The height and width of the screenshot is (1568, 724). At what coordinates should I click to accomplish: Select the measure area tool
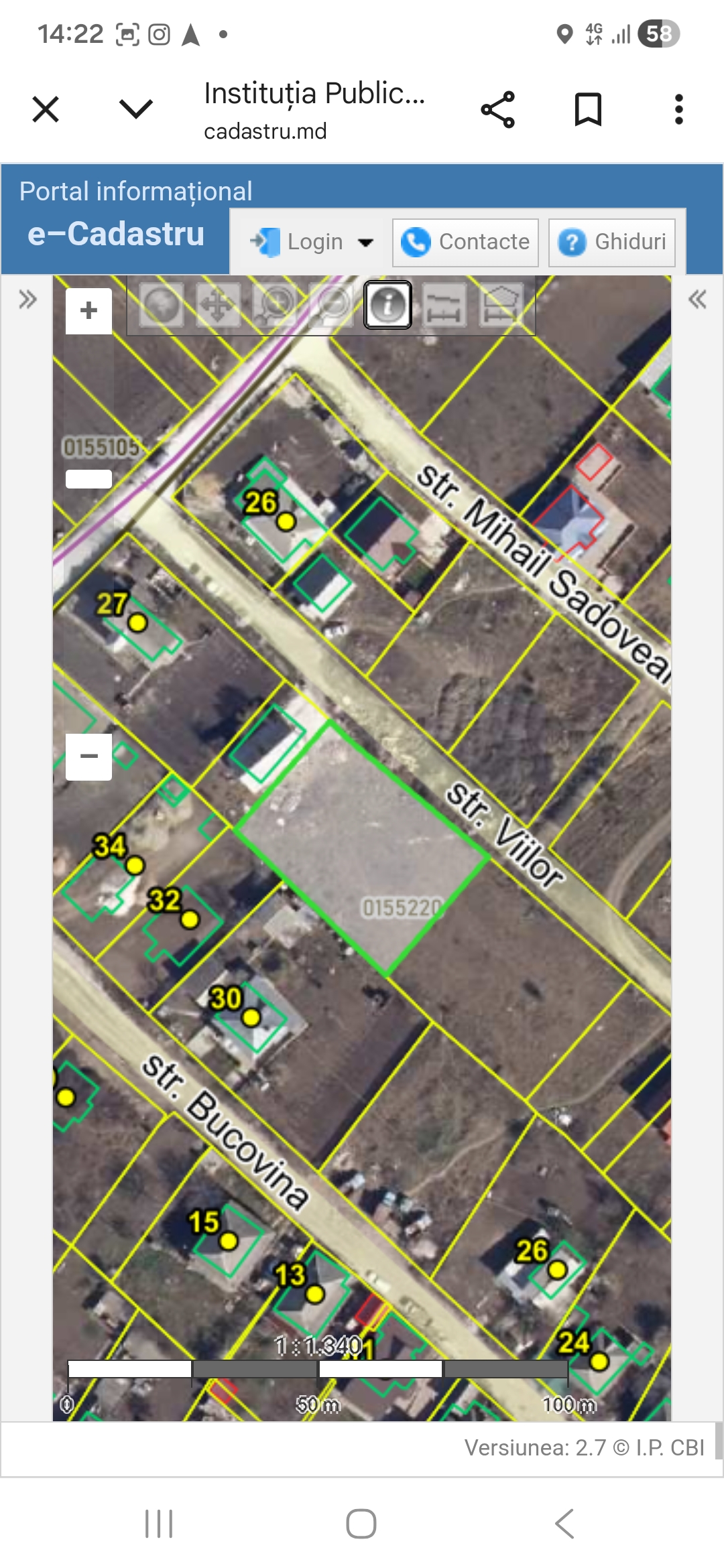(x=501, y=305)
